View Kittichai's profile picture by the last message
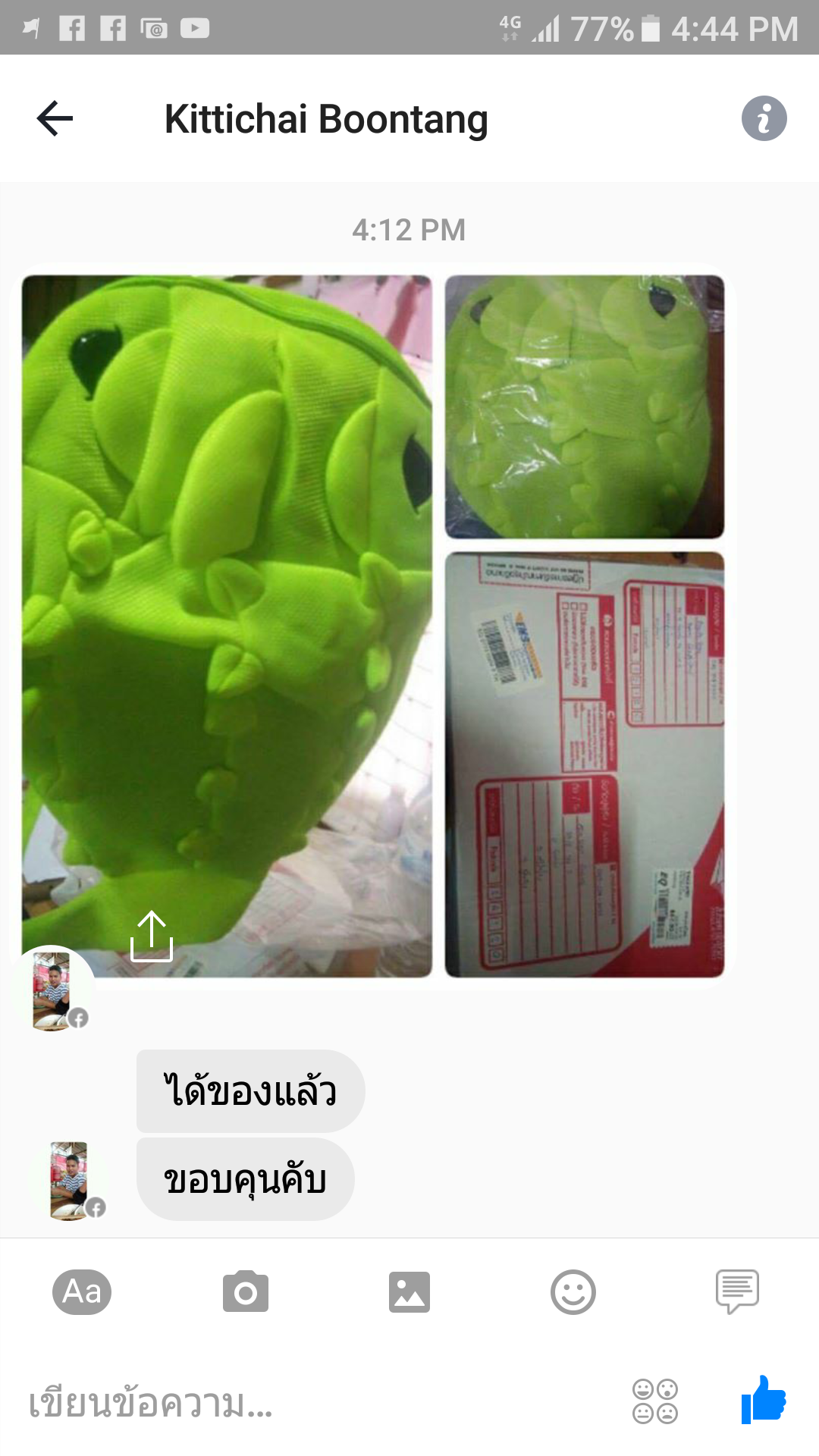819x1456 pixels. [x=70, y=1180]
